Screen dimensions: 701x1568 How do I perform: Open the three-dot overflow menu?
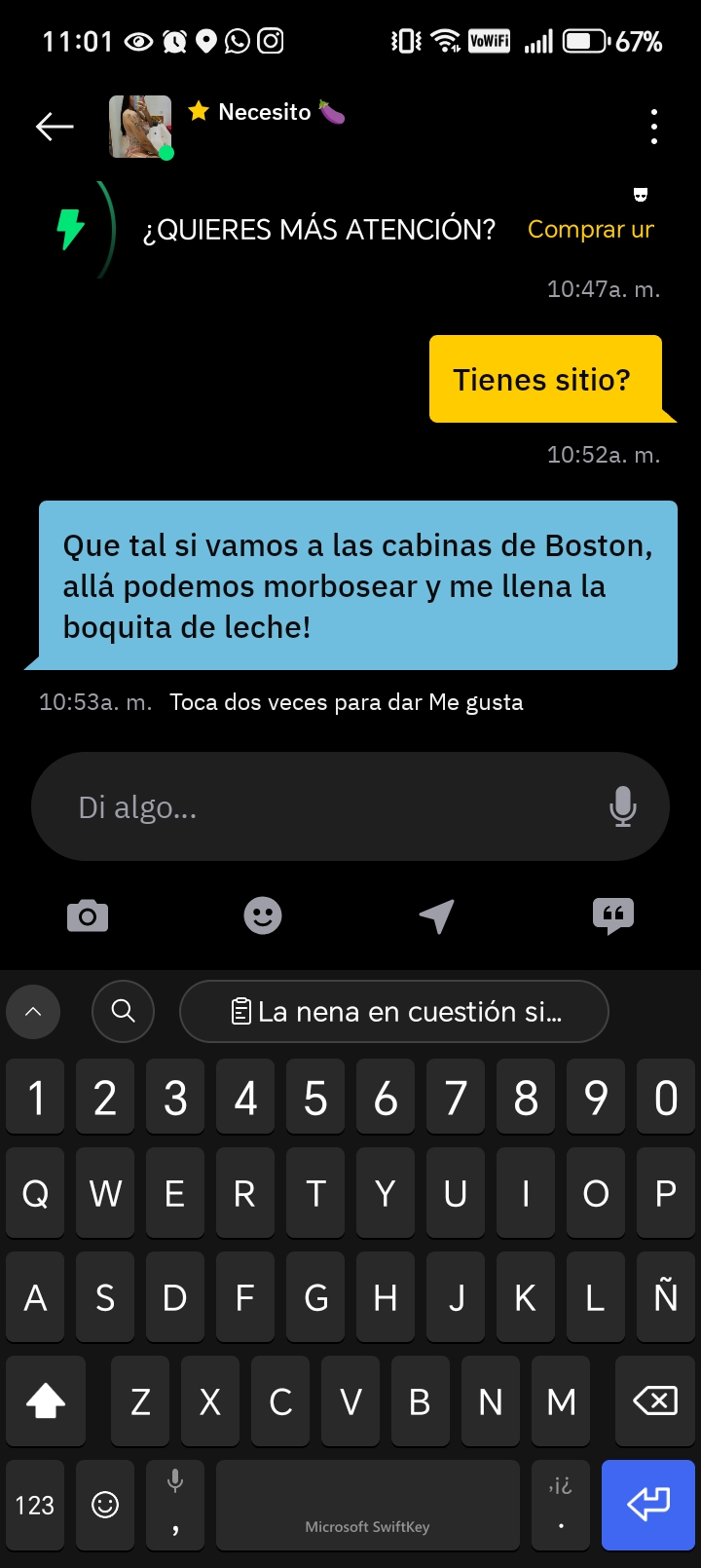653,127
